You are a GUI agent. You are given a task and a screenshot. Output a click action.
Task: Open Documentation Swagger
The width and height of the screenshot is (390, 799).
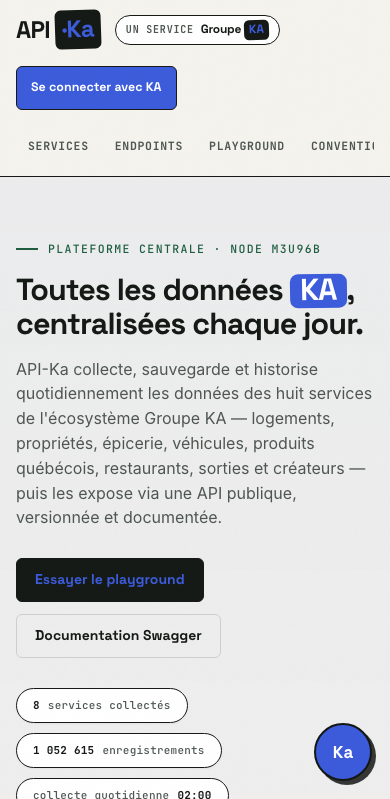point(118,636)
